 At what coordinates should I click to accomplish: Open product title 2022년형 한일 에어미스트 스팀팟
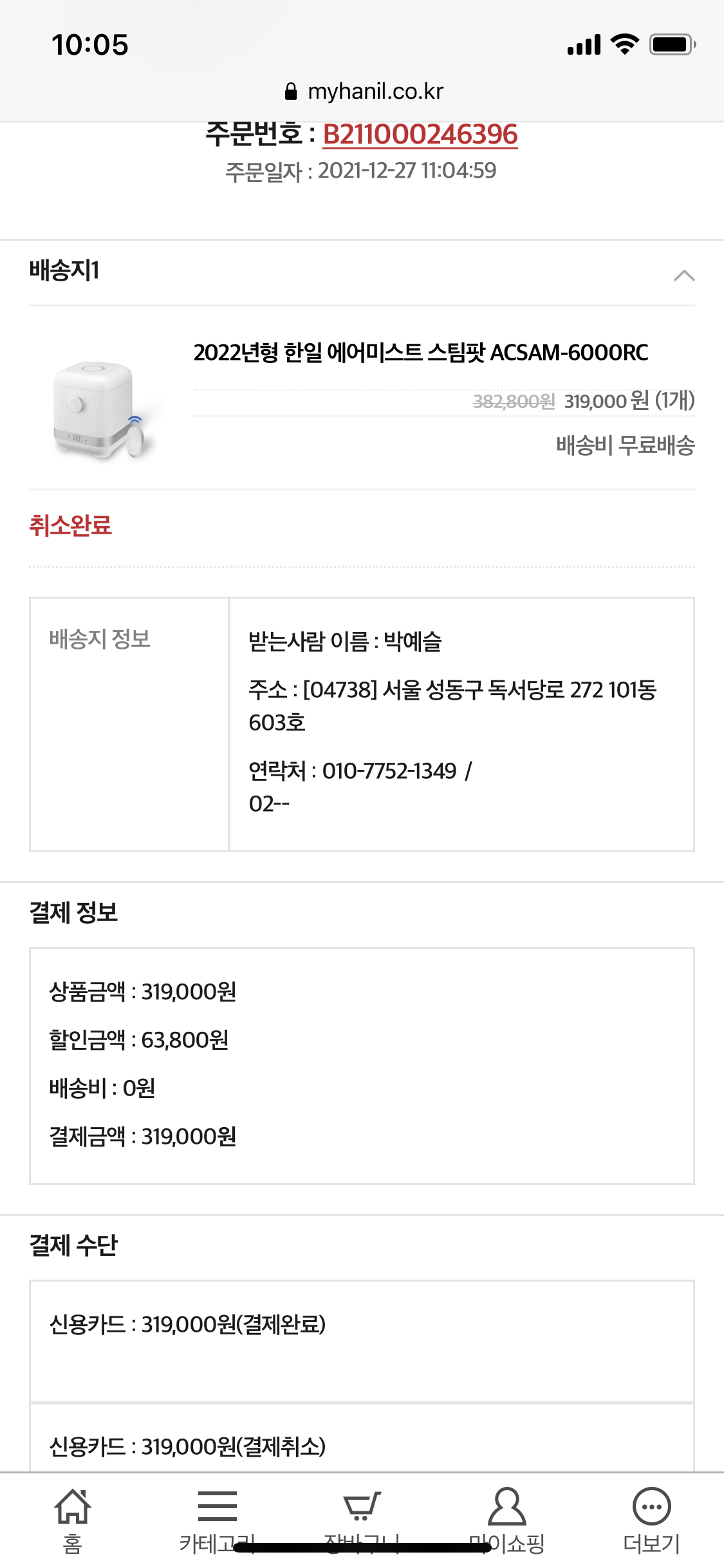tap(421, 353)
